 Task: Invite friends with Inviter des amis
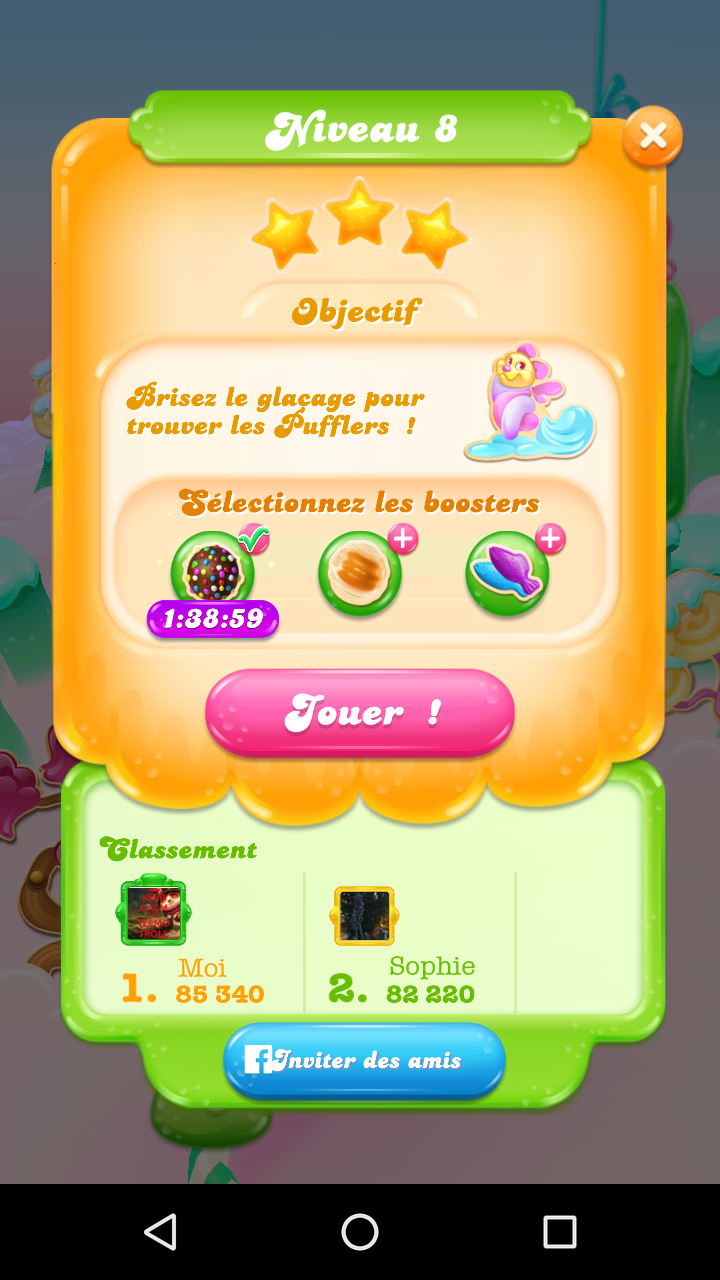(364, 1060)
